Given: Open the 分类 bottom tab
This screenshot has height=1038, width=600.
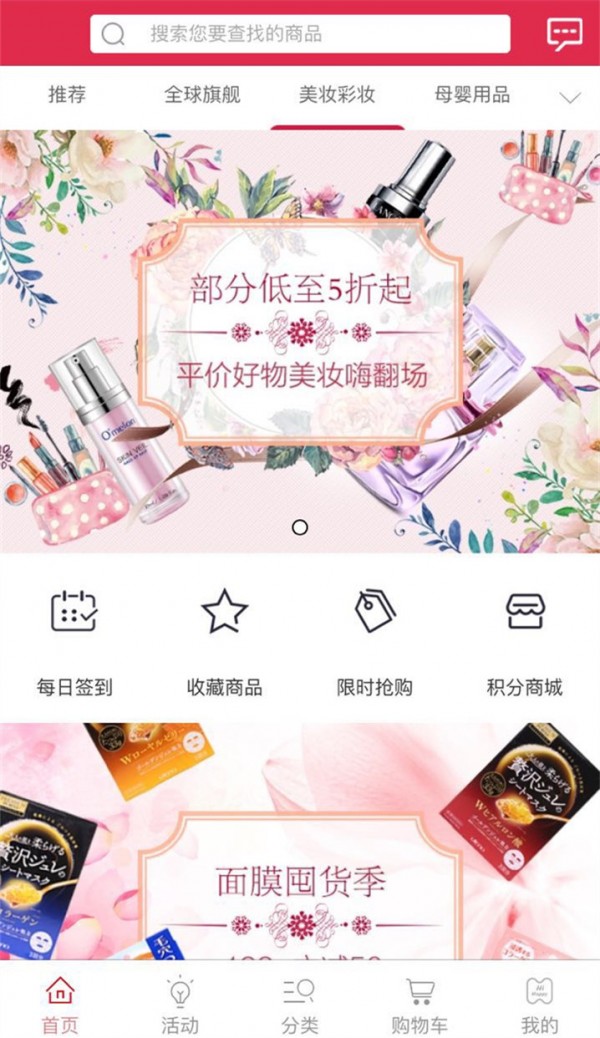Looking at the screenshot, I should [300, 1003].
